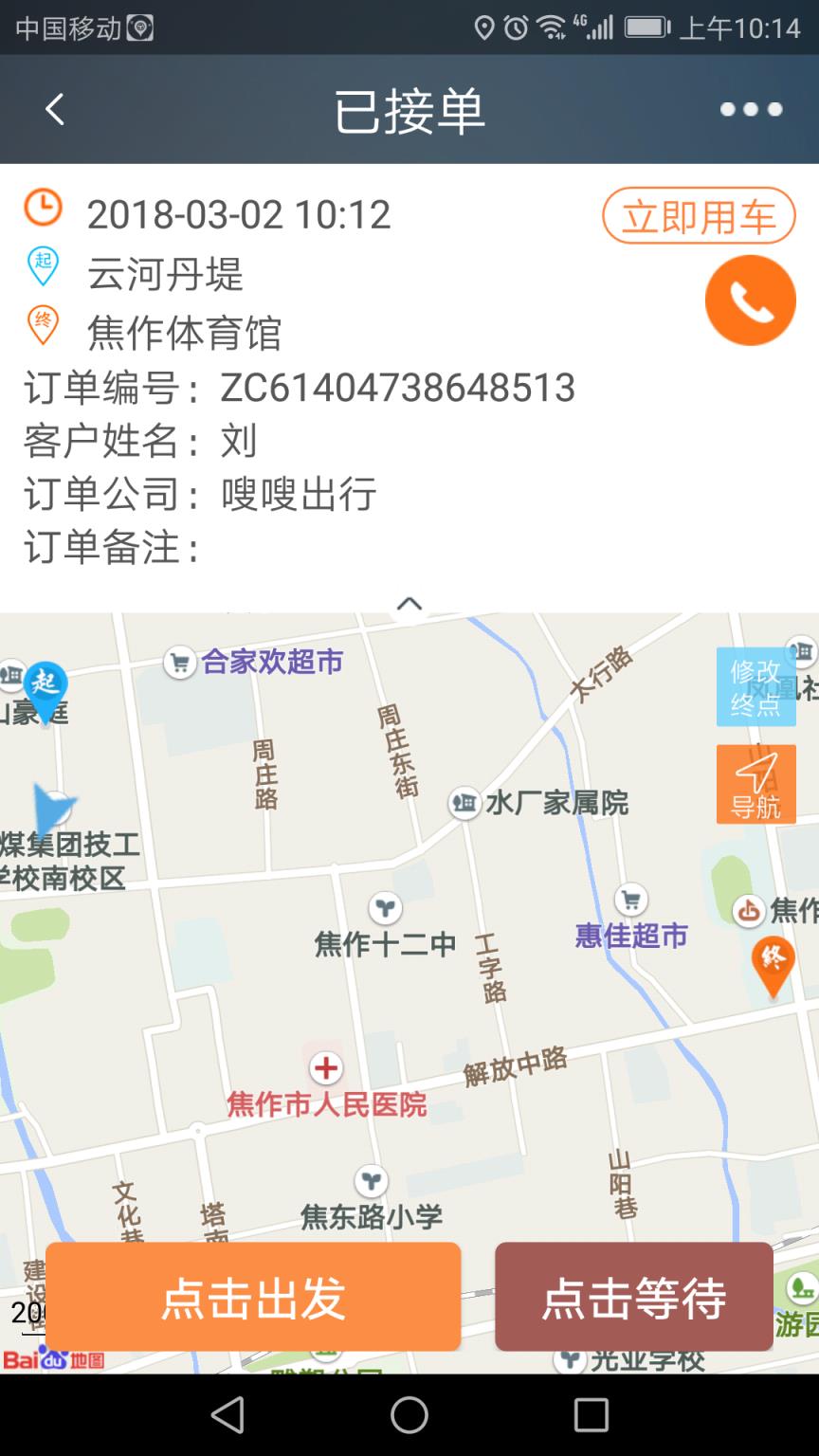Collapse the order details using the chevron
The image size is (819, 1456).
click(x=409, y=604)
